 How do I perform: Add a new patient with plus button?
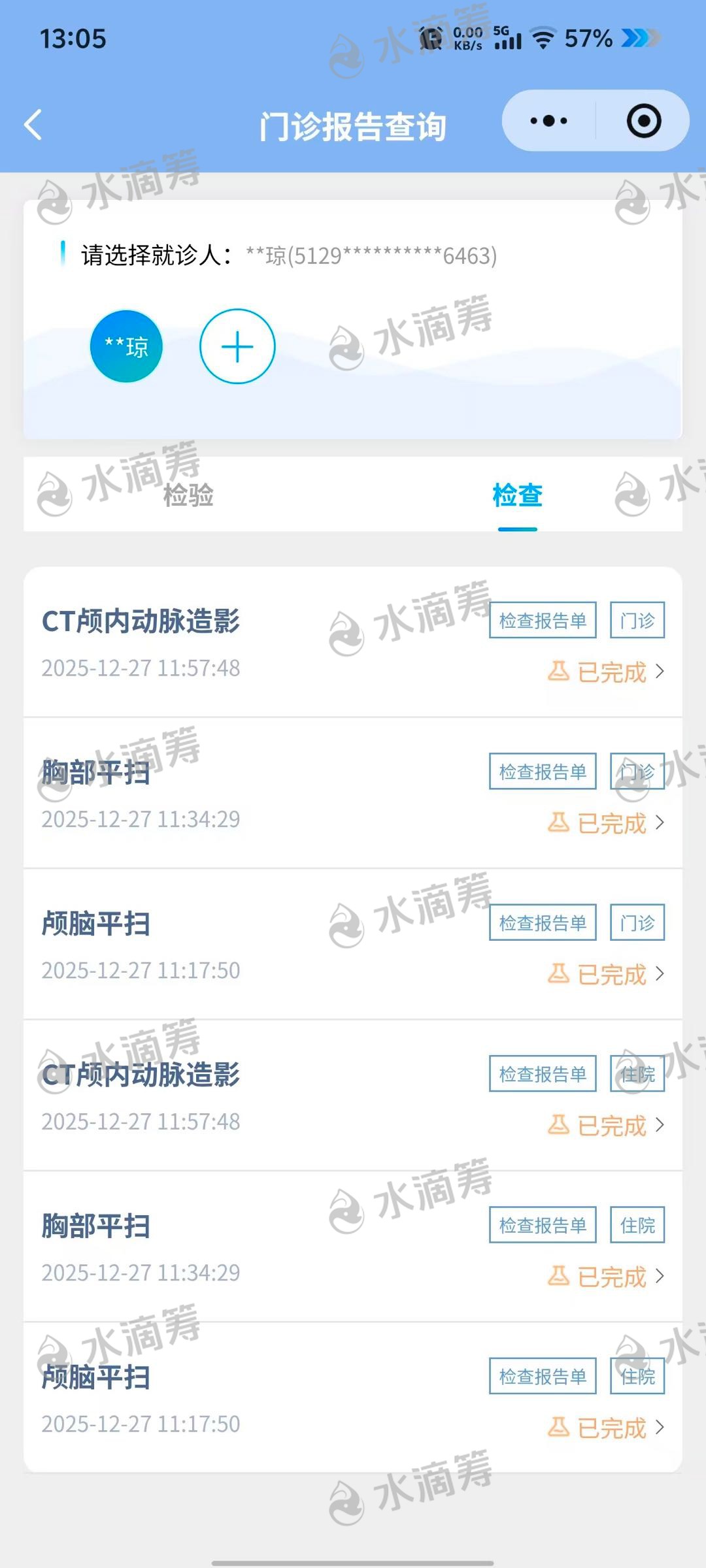click(237, 346)
